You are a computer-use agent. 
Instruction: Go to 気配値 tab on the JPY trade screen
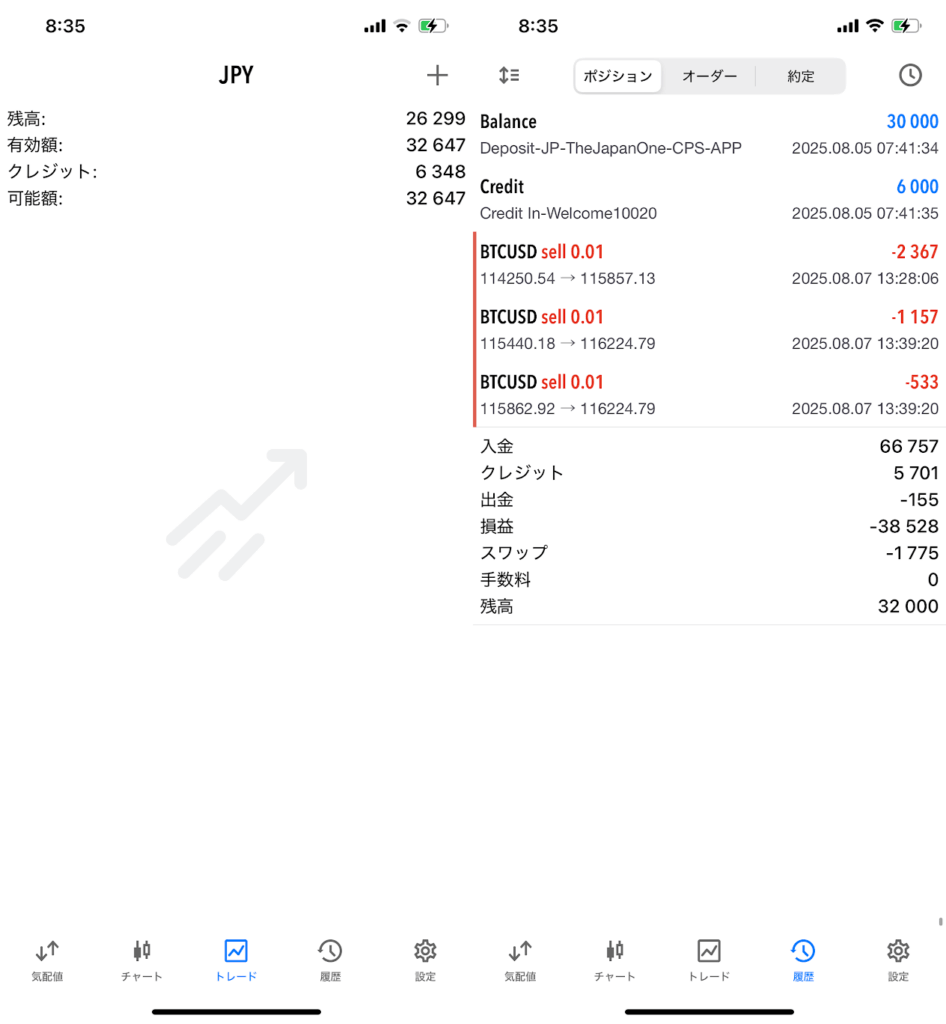47,961
